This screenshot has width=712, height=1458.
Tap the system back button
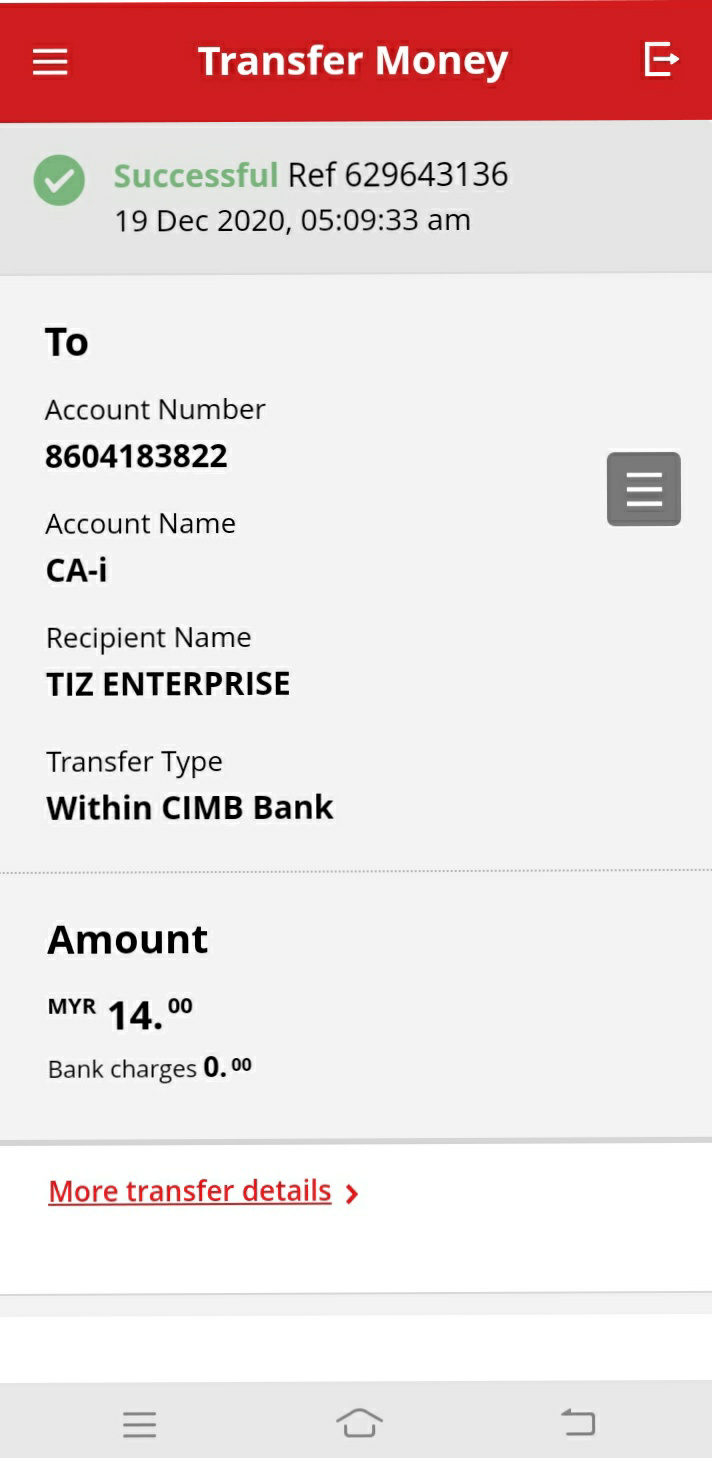(x=578, y=1422)
